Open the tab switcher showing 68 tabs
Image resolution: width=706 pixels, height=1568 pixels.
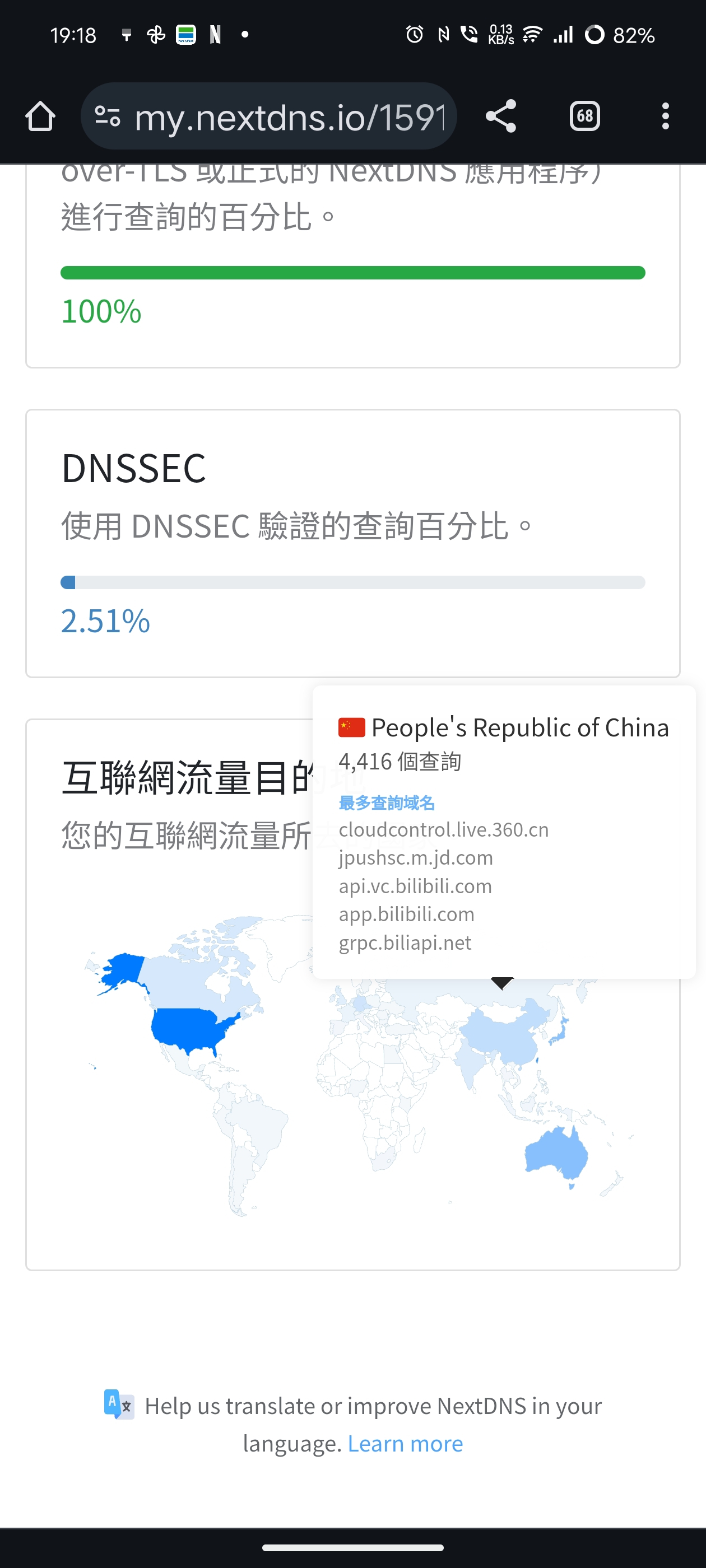[585, 116]
